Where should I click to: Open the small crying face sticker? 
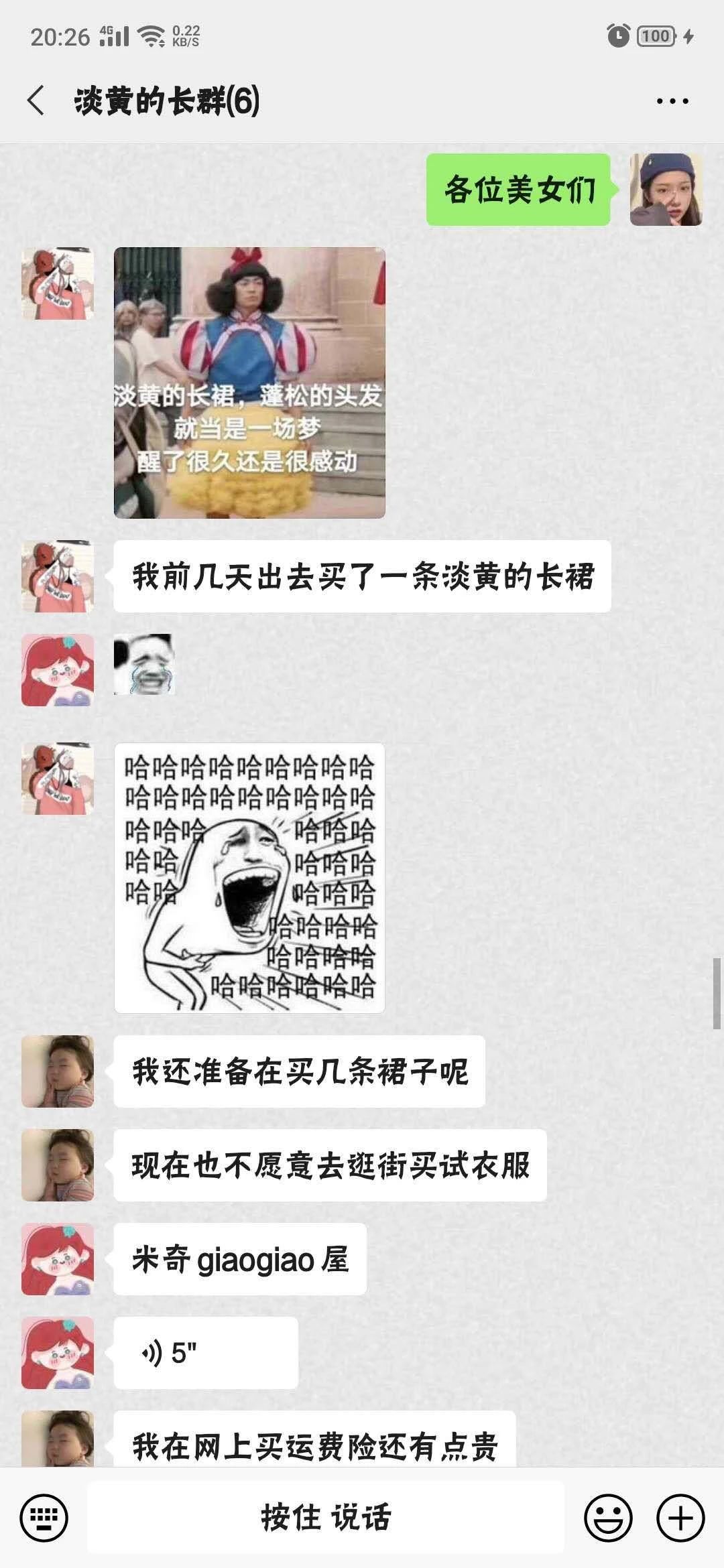[x=143, y=664]
